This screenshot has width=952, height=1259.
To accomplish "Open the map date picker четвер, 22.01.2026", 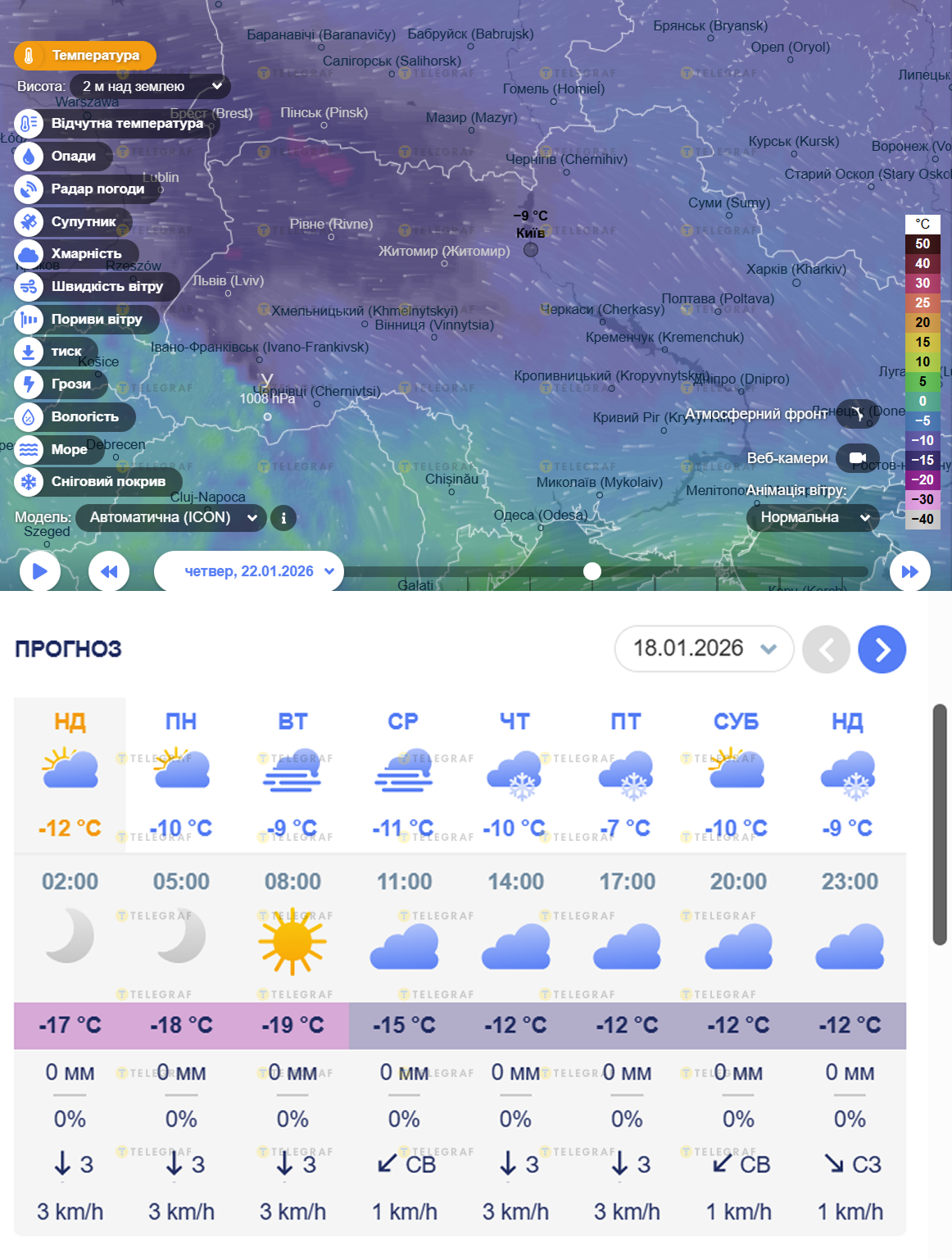I will click(x=249, y=571).
